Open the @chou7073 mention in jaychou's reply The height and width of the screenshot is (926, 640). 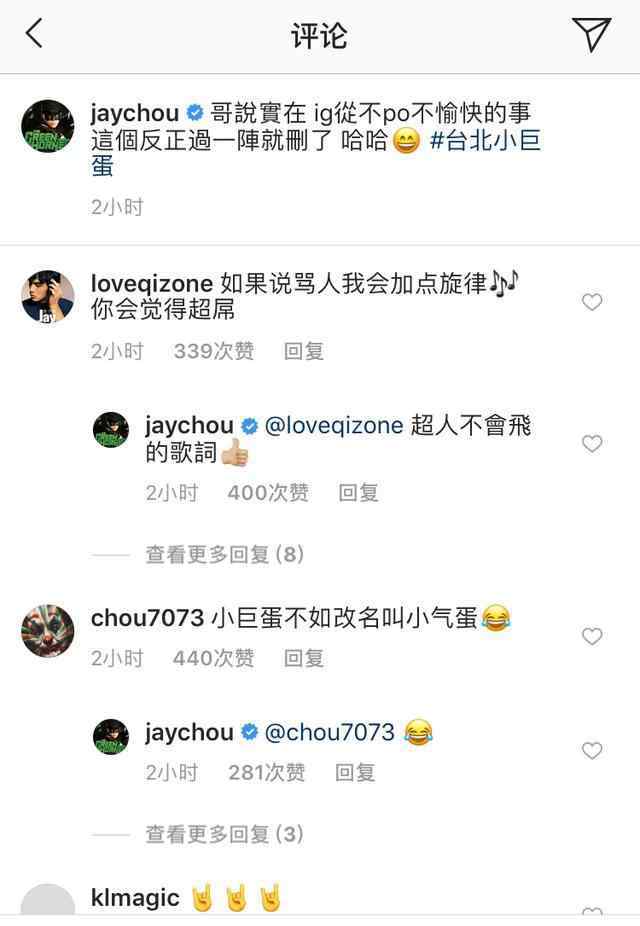tap(329, 732)
